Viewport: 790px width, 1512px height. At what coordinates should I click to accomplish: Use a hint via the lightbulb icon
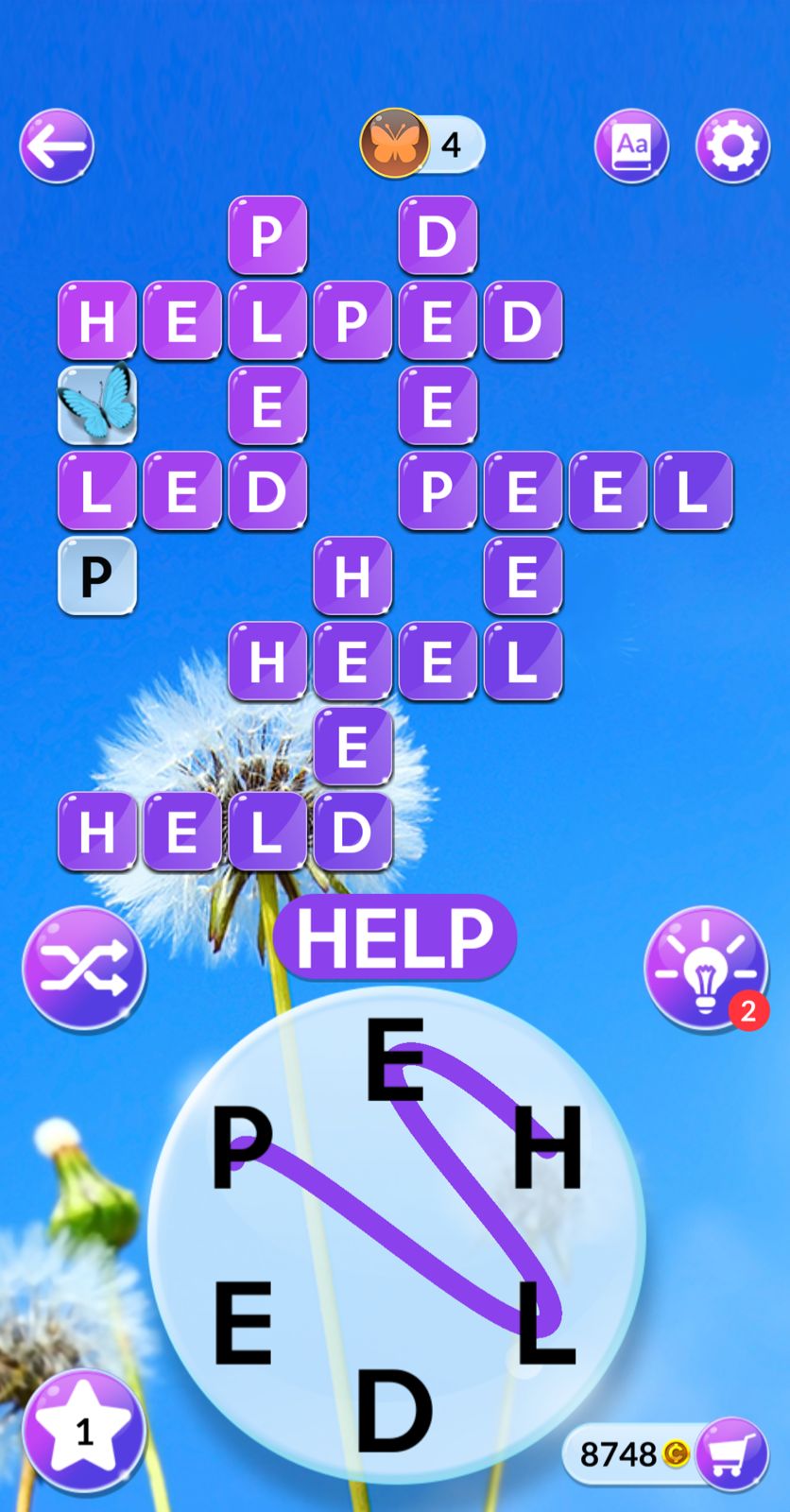point(705,966)
